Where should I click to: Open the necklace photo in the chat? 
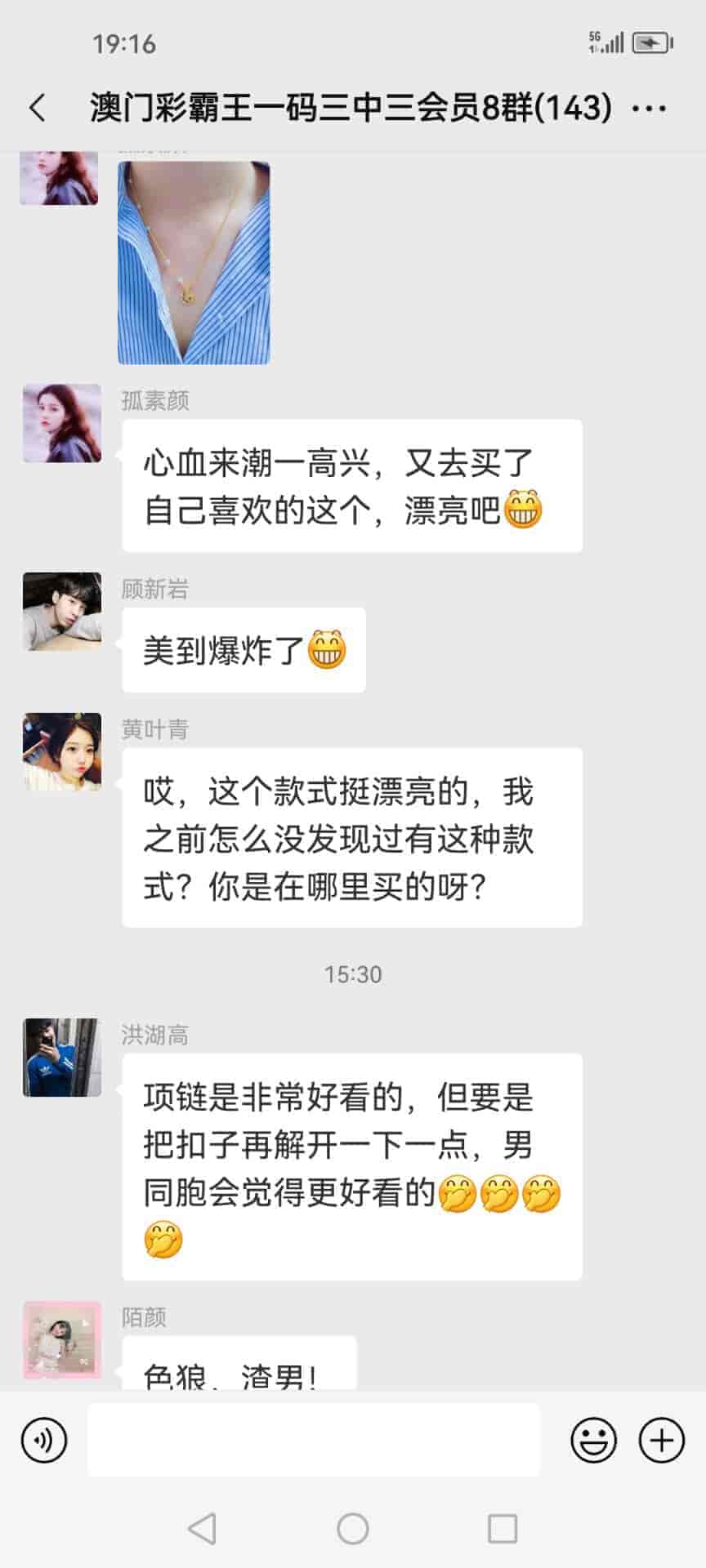click(194, 262)
